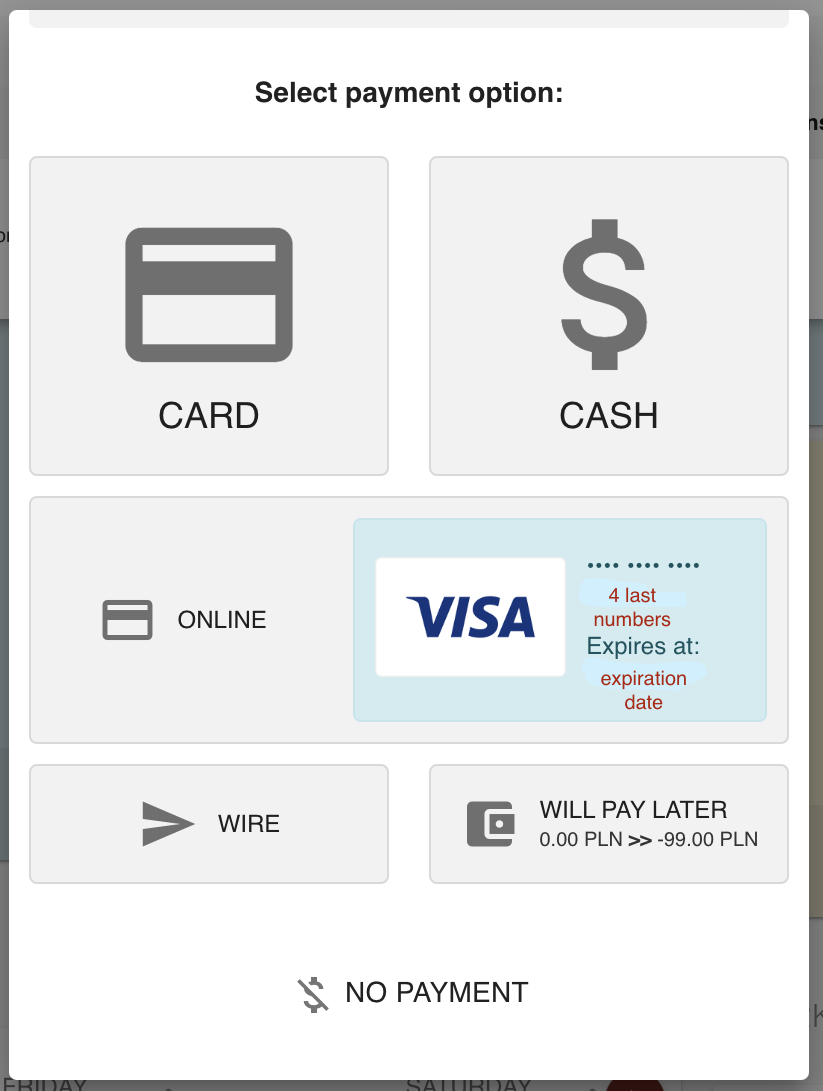Choose WILL PAY LATER option
This screenshot has height=1091, width=823.
click(x=608, y=824)
